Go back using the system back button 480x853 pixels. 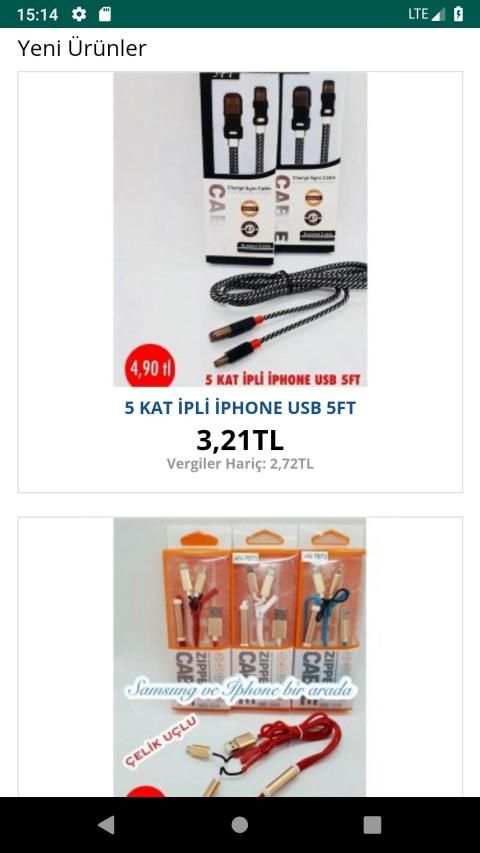(x=106, y=825)
